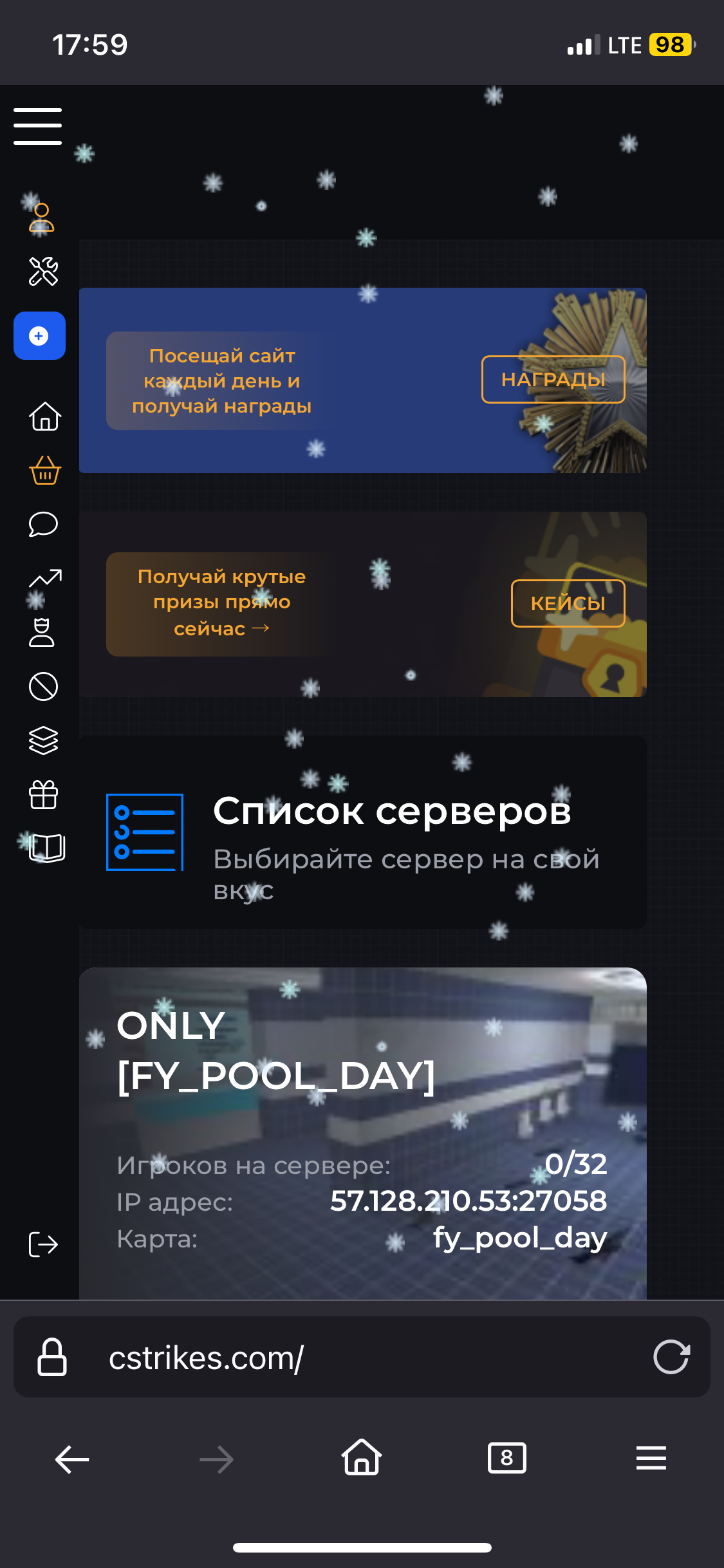Go to the site home via house icon in sidebar
This screenshot has width=724, height=1568.
[44, 416]
